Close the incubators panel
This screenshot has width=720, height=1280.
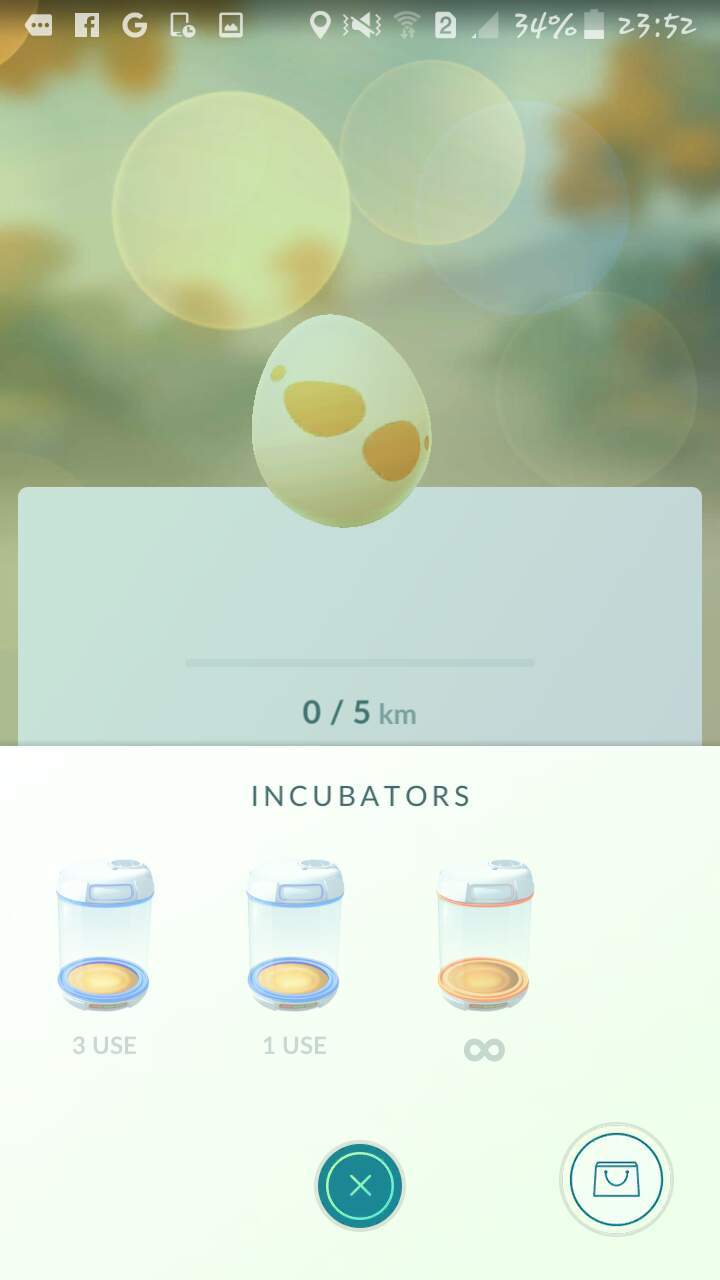tap(360, 1186)
